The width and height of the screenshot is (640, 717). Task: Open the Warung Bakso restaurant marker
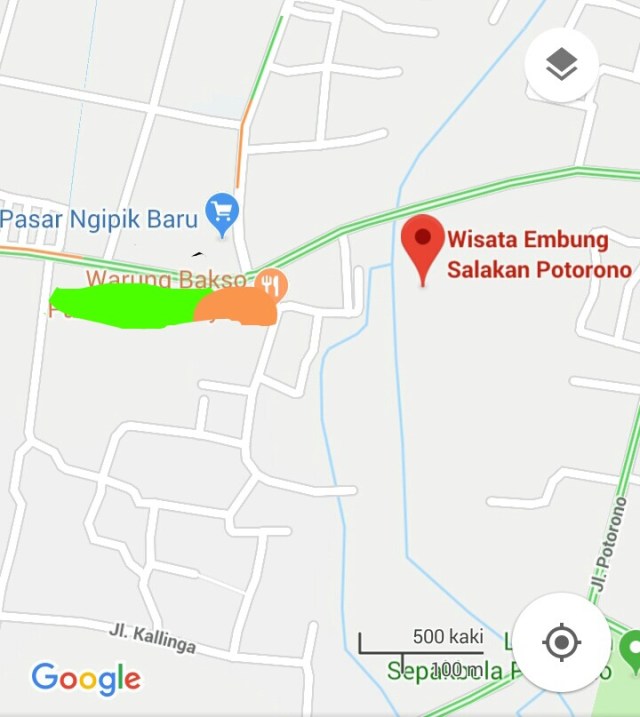tap(270, 285)
